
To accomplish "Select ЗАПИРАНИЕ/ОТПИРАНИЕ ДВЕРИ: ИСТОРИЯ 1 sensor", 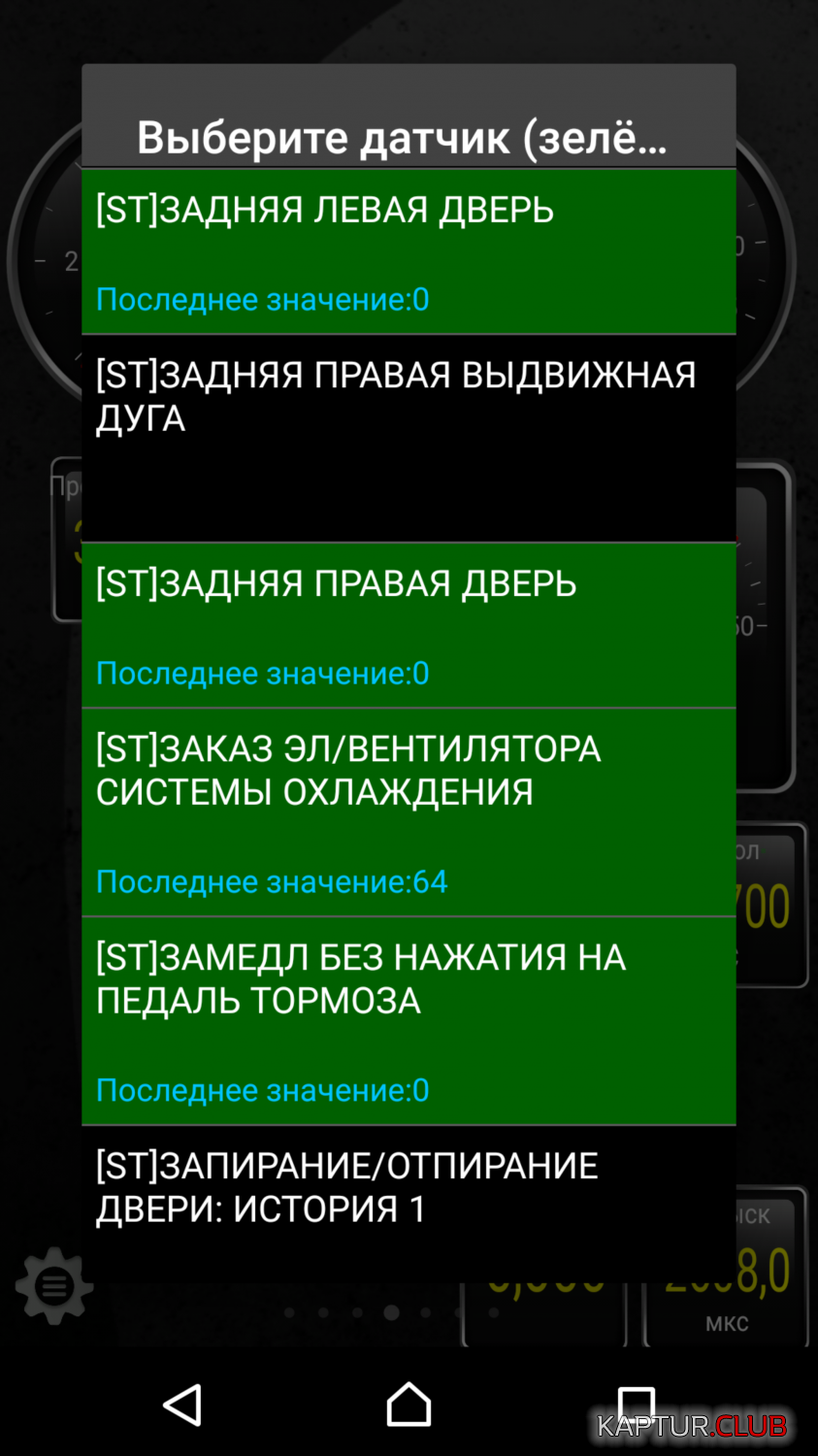I will [409, 1205].
